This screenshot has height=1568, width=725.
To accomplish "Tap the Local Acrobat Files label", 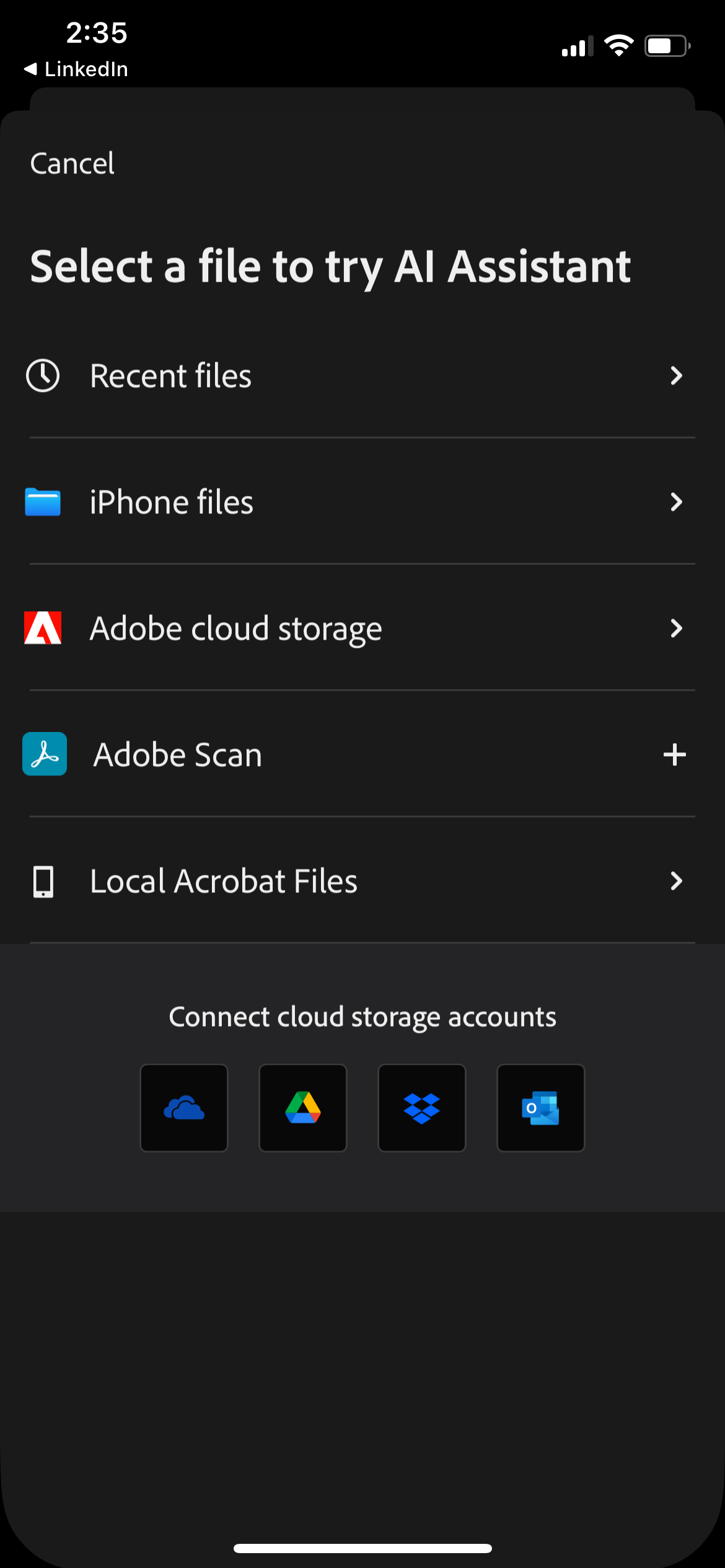I will coord(223,881).
